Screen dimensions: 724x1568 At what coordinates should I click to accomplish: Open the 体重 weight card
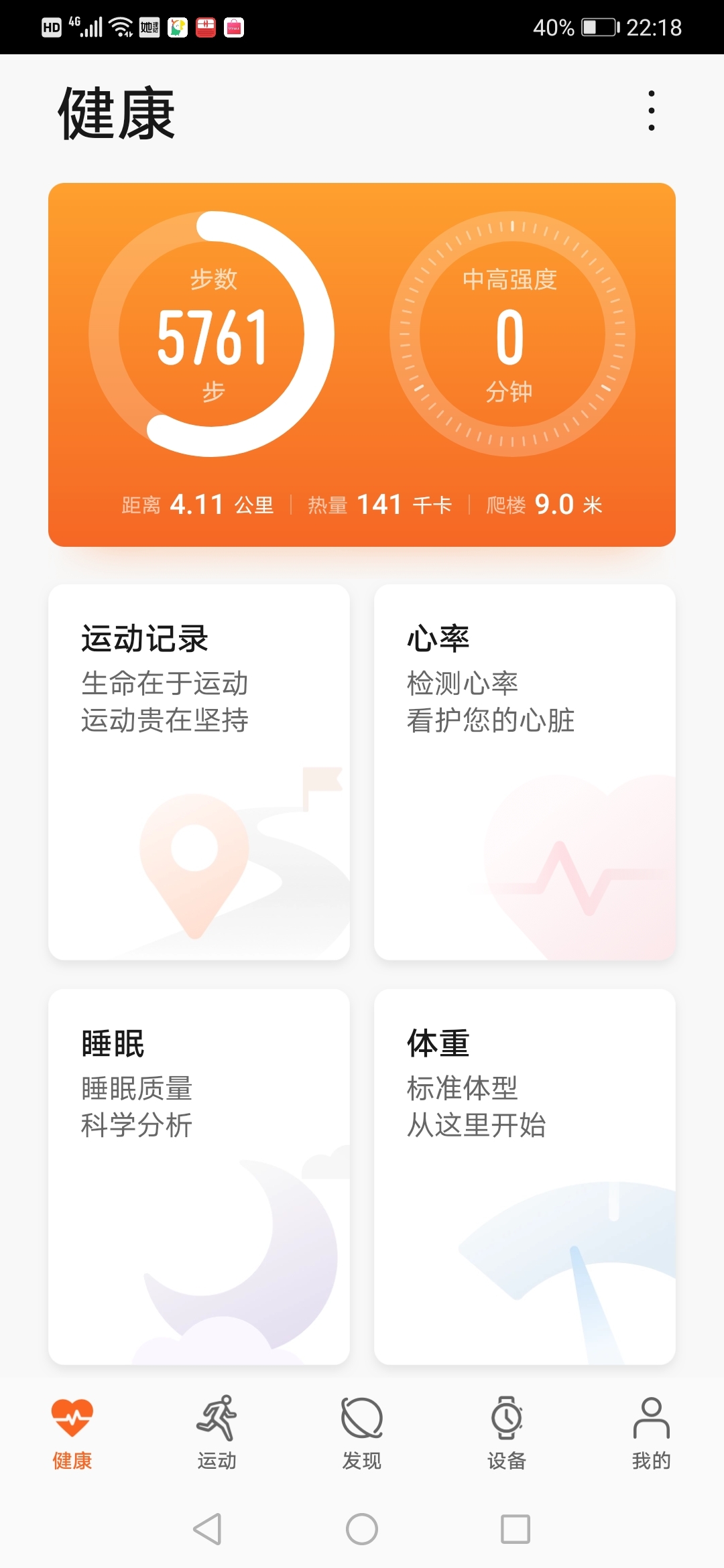click(525, 1177)
